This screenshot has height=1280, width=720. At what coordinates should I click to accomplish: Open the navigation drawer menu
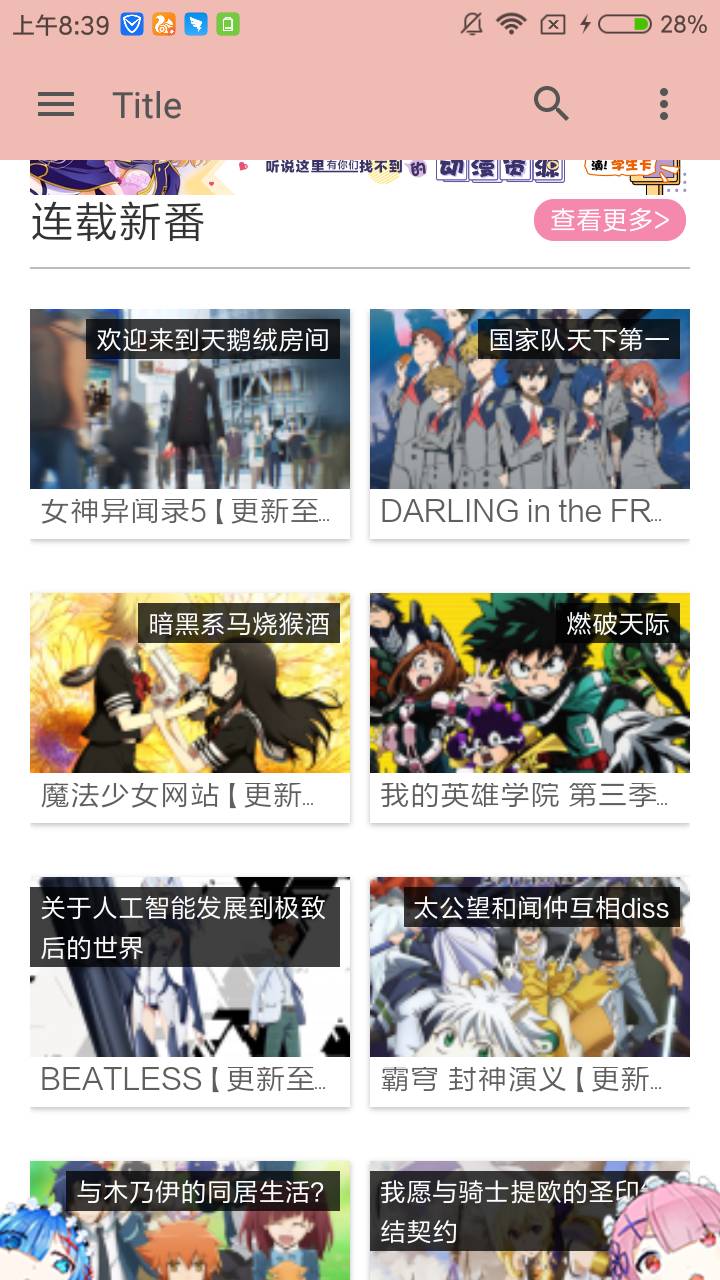pyautogui.click(x=56, y=104)
